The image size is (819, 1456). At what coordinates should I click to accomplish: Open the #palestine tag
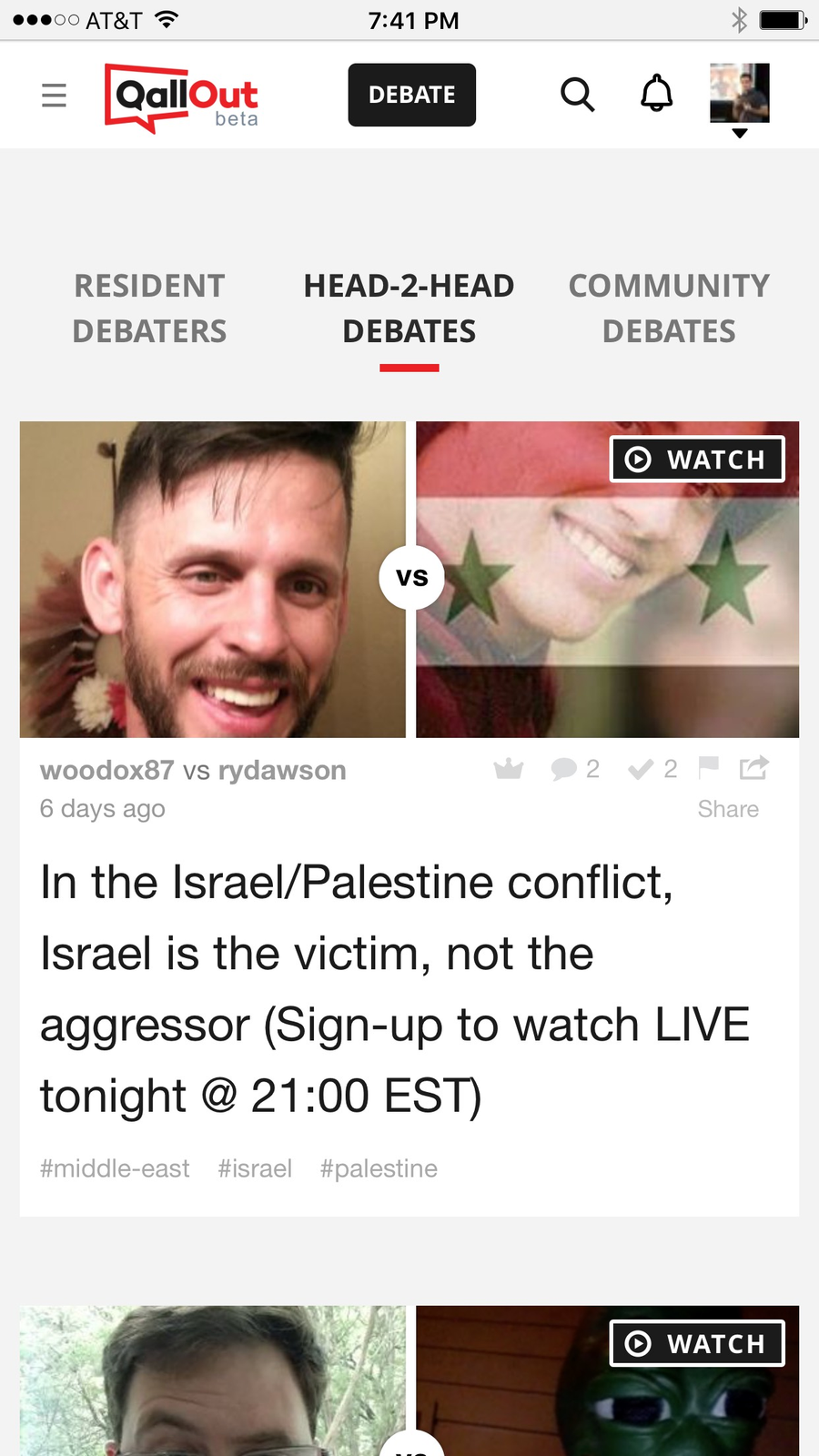379,1168
